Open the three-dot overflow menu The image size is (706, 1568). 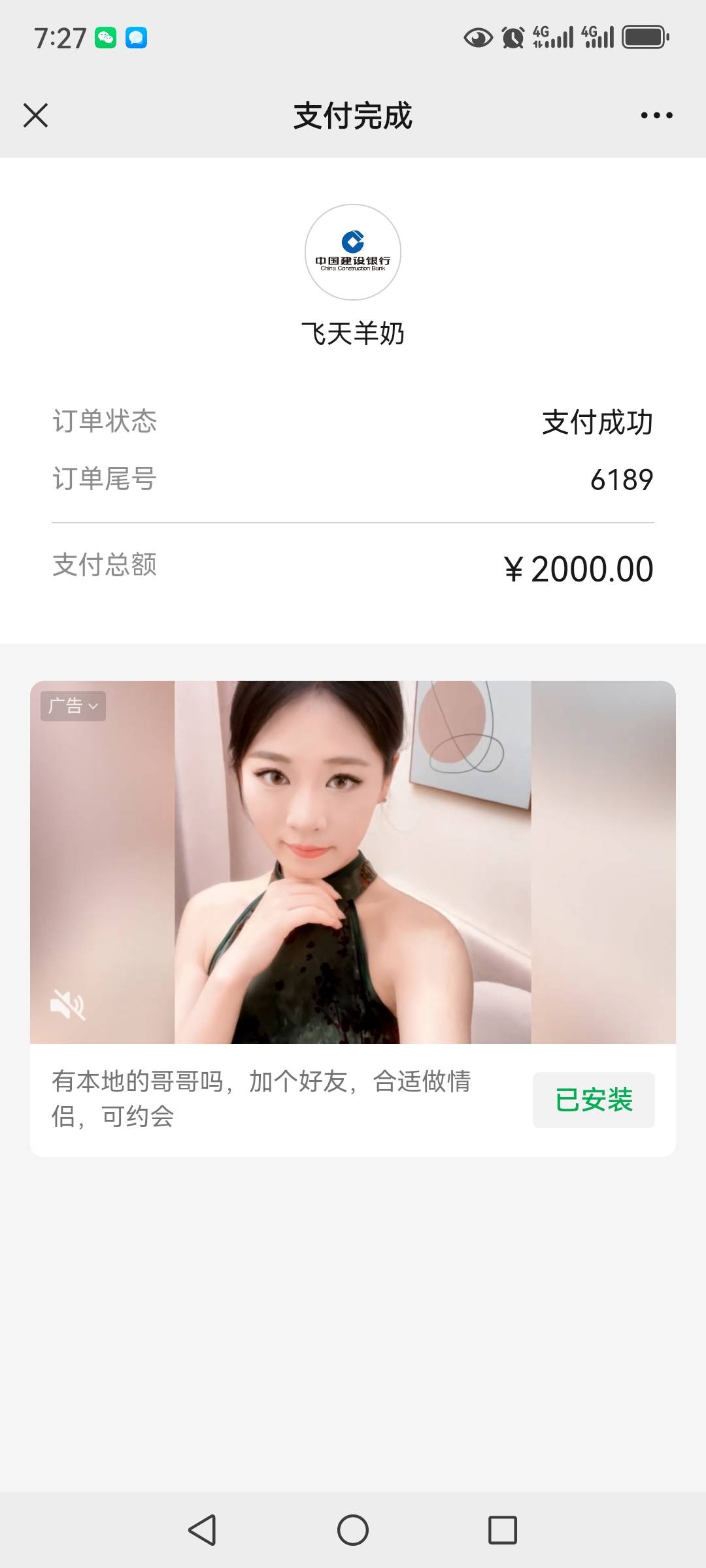(656, 116)
